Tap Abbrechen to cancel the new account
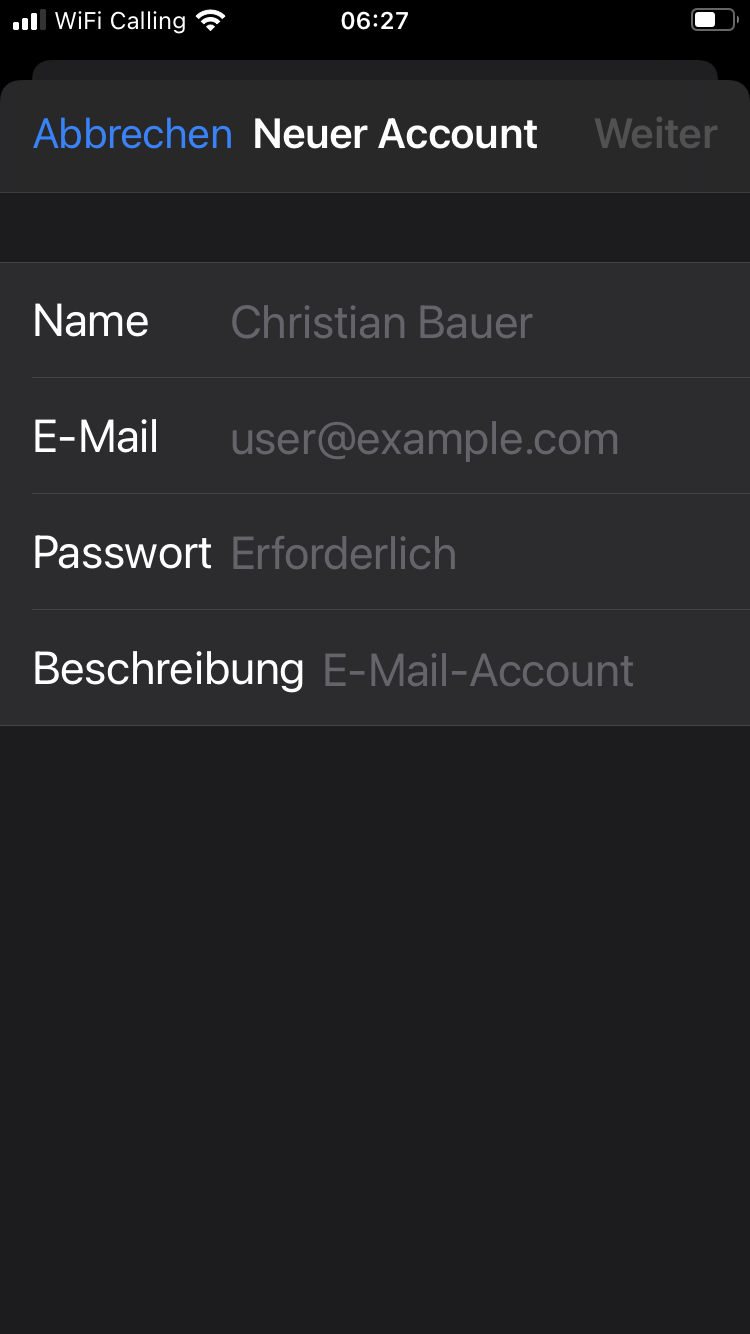Image resolution: width=750 pixels, height=1334 pixels. [133, 134]
